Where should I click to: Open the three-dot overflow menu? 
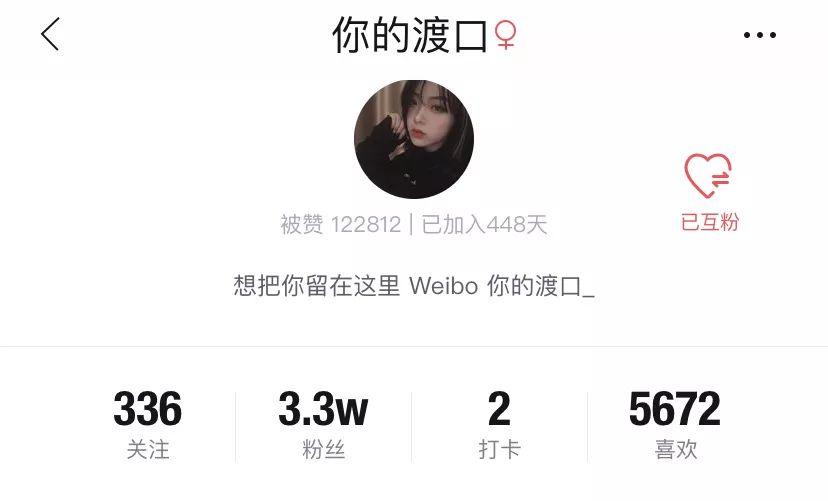click(760, 36)
